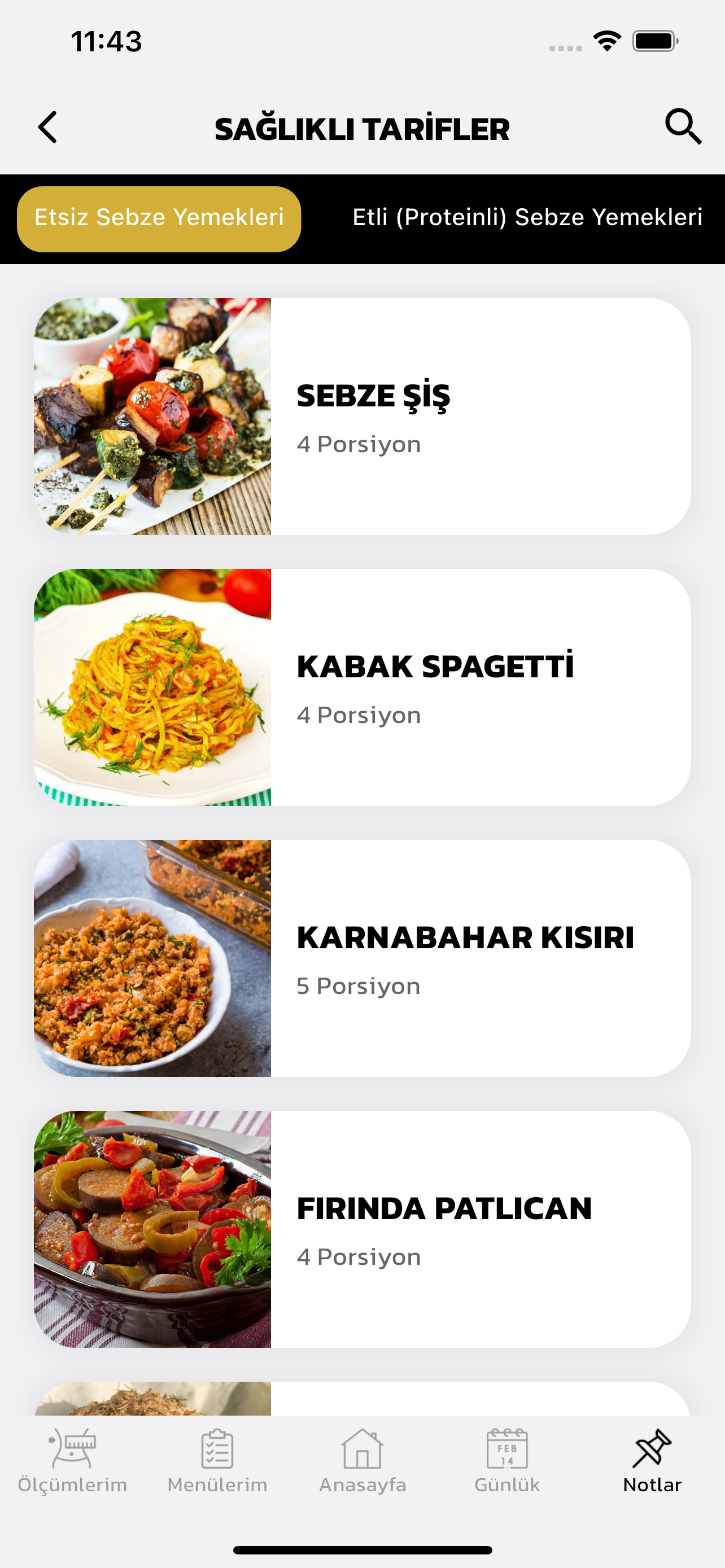Go back from Sağlıklı Tarifler

[47, 127]
